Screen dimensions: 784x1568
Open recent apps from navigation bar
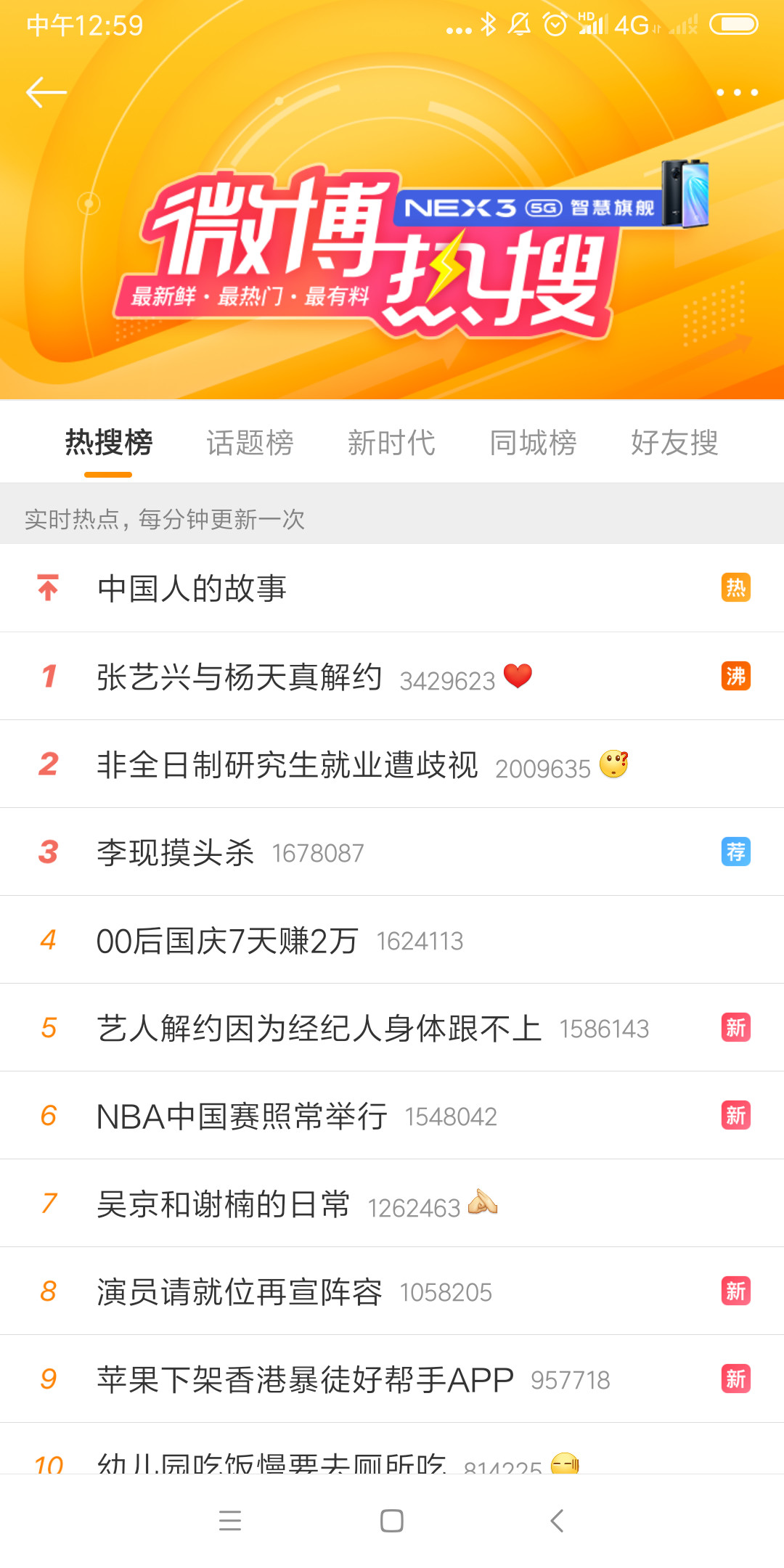(x=230, y=1521)
